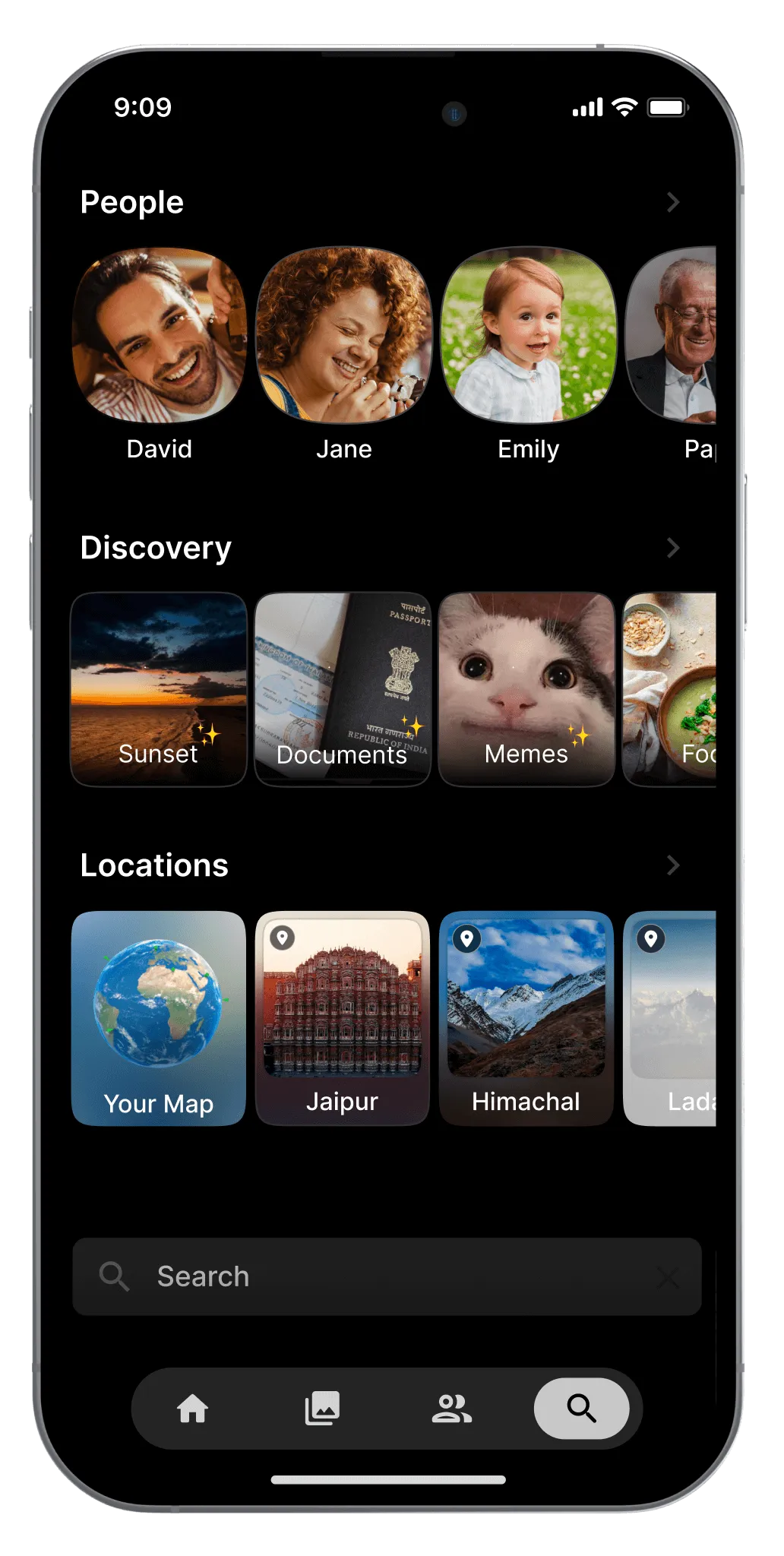Expand the Locations section chevron
The height and width of the screenshot is (1556, 784).
672,865
